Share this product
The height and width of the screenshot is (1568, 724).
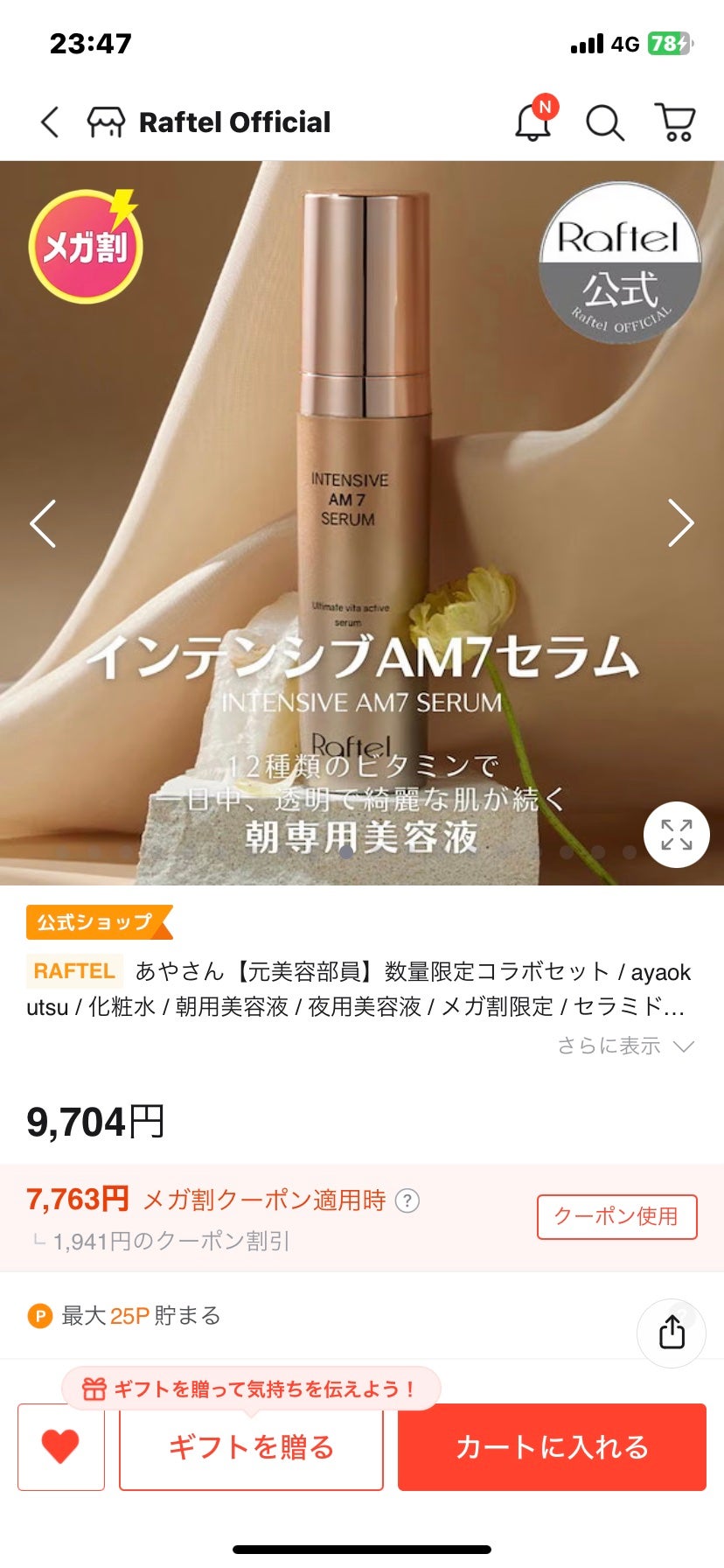point(672,1333)
